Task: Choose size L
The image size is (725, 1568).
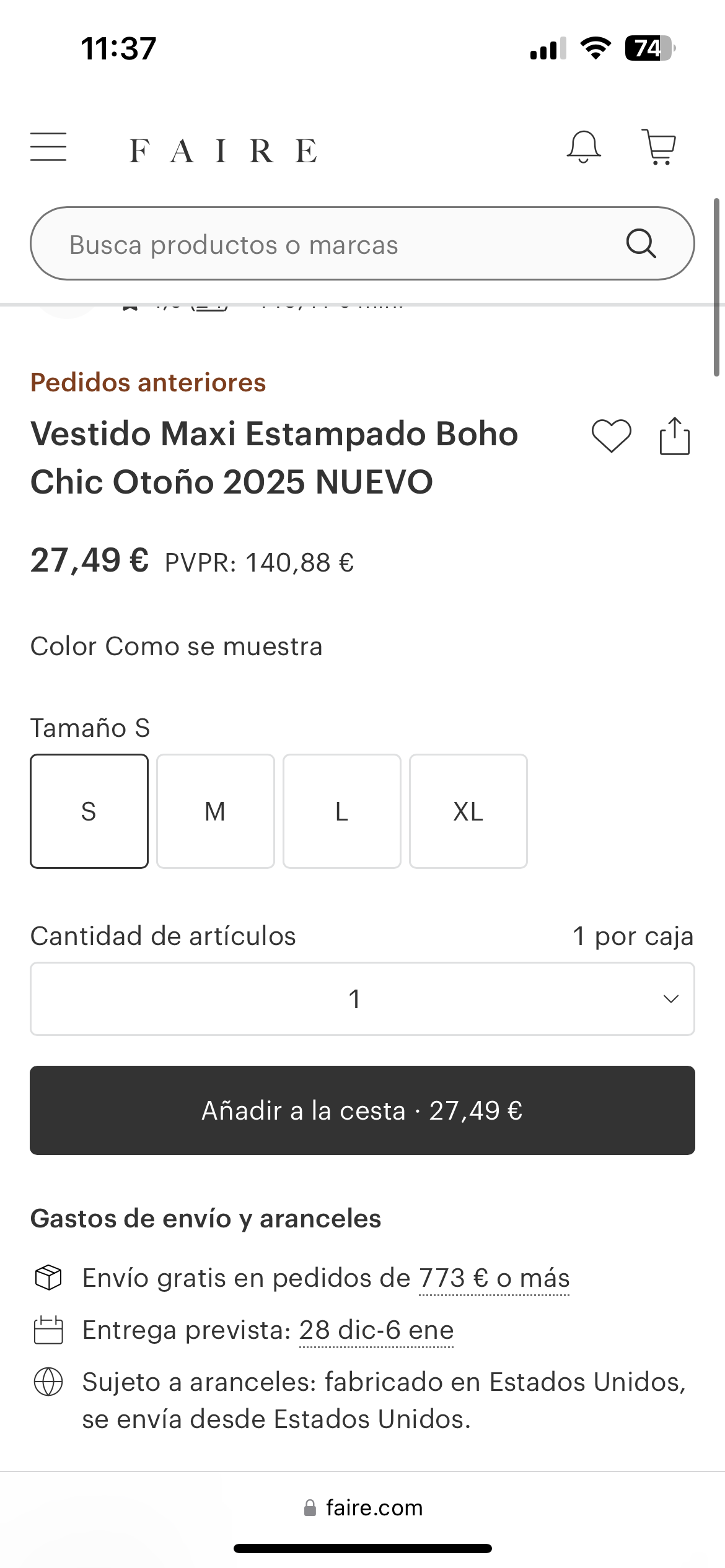Action: [x=342, y=811]
